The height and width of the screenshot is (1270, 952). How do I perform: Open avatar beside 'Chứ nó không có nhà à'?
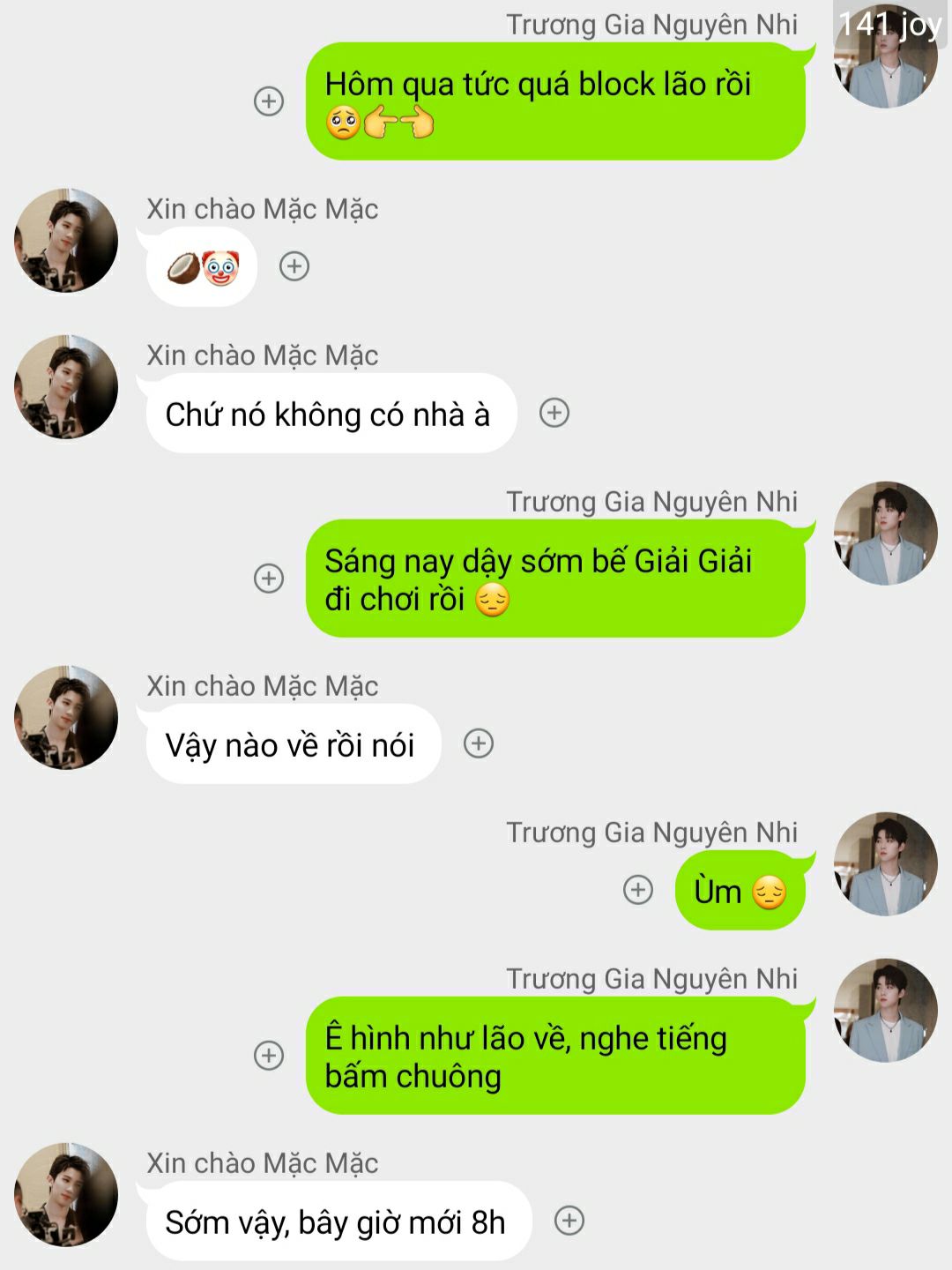click(66, 386)
